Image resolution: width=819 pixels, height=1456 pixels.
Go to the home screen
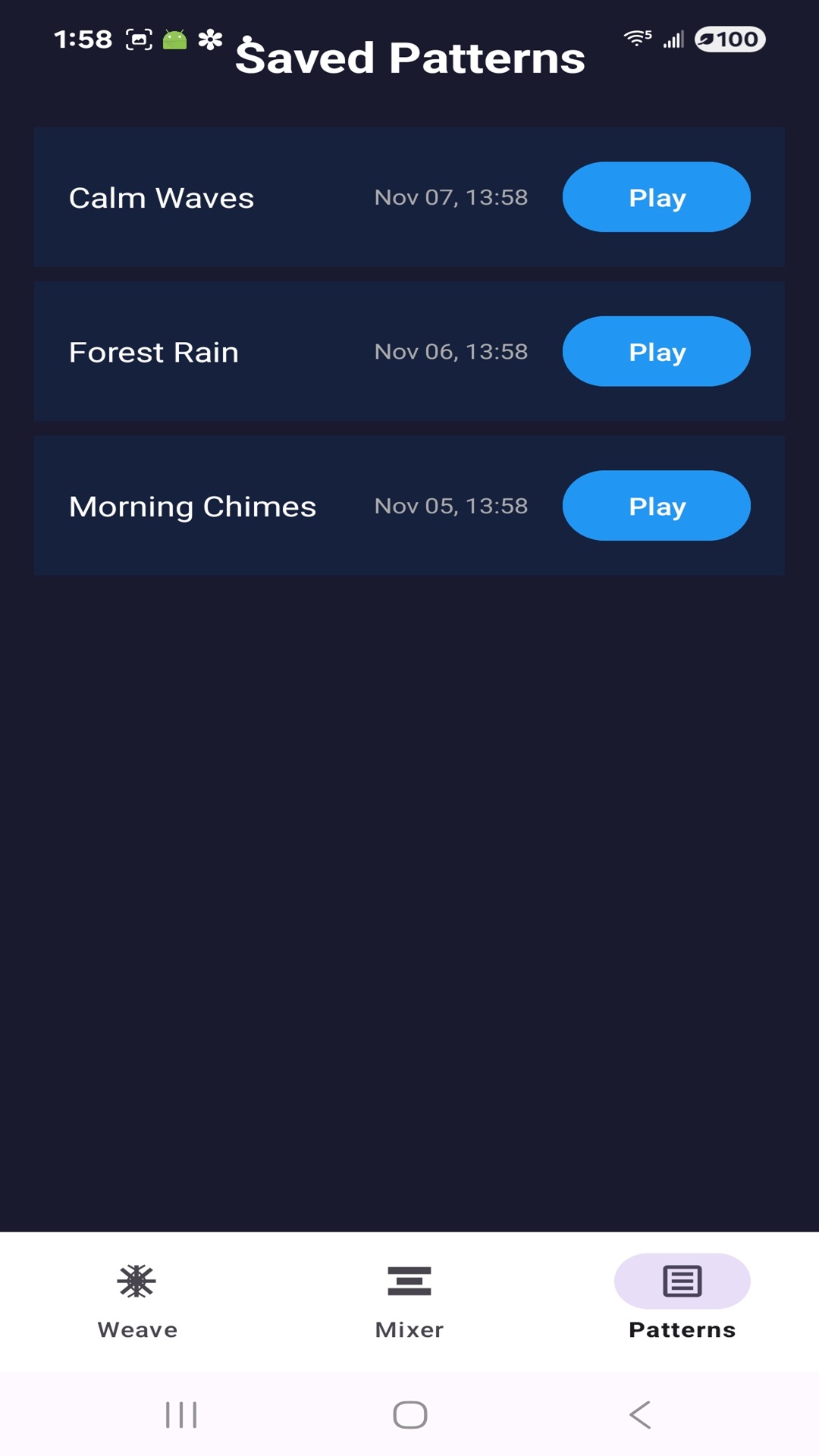tap(409, 1415)
